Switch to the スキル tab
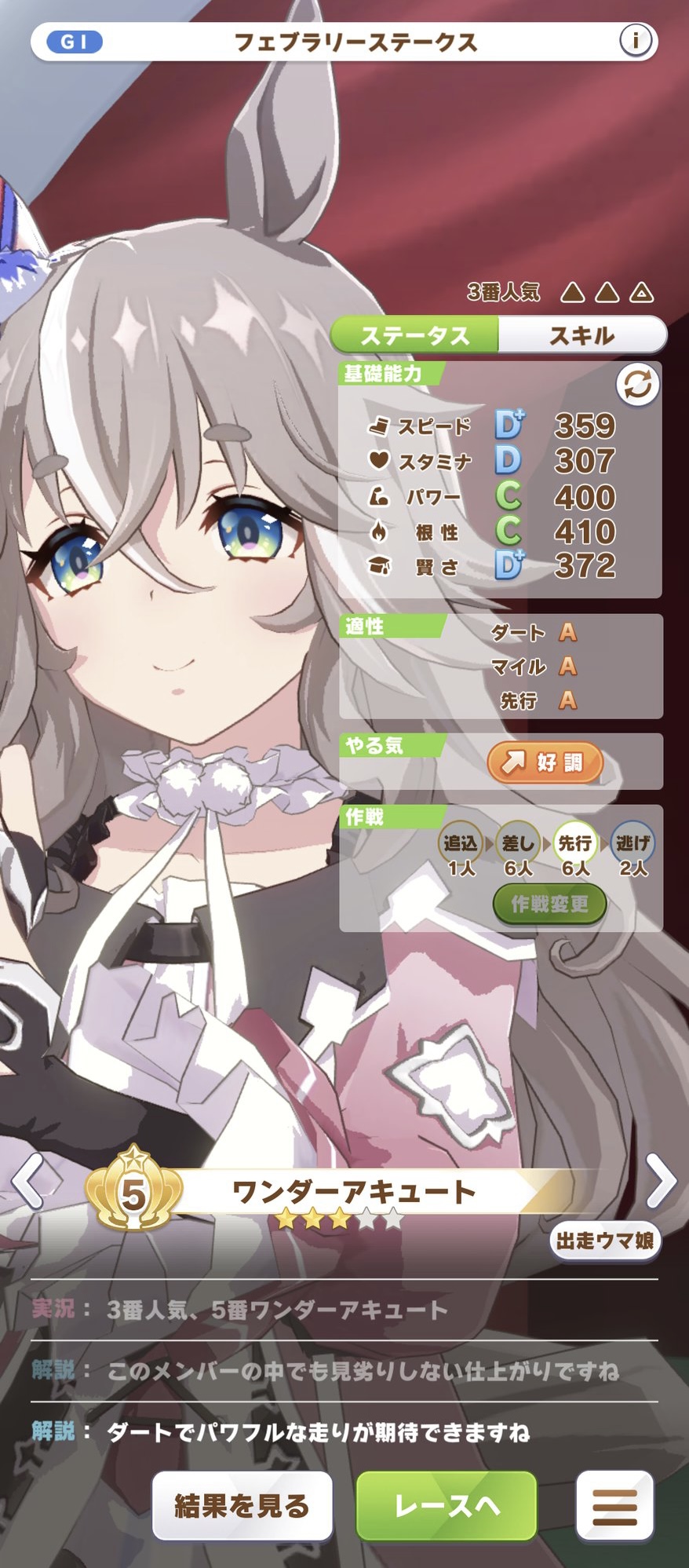Screen dimensions: 689x1568 point(581,336)
